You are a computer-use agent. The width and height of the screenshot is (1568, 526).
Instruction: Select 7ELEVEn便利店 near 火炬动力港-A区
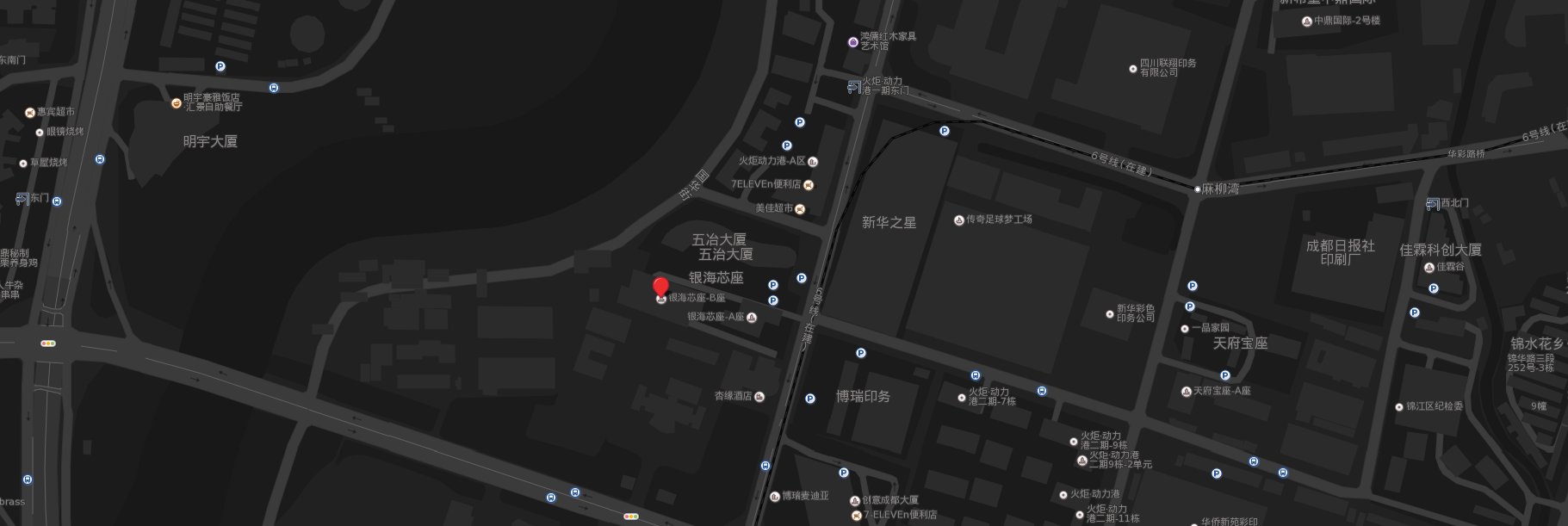(x=808, y=184)
